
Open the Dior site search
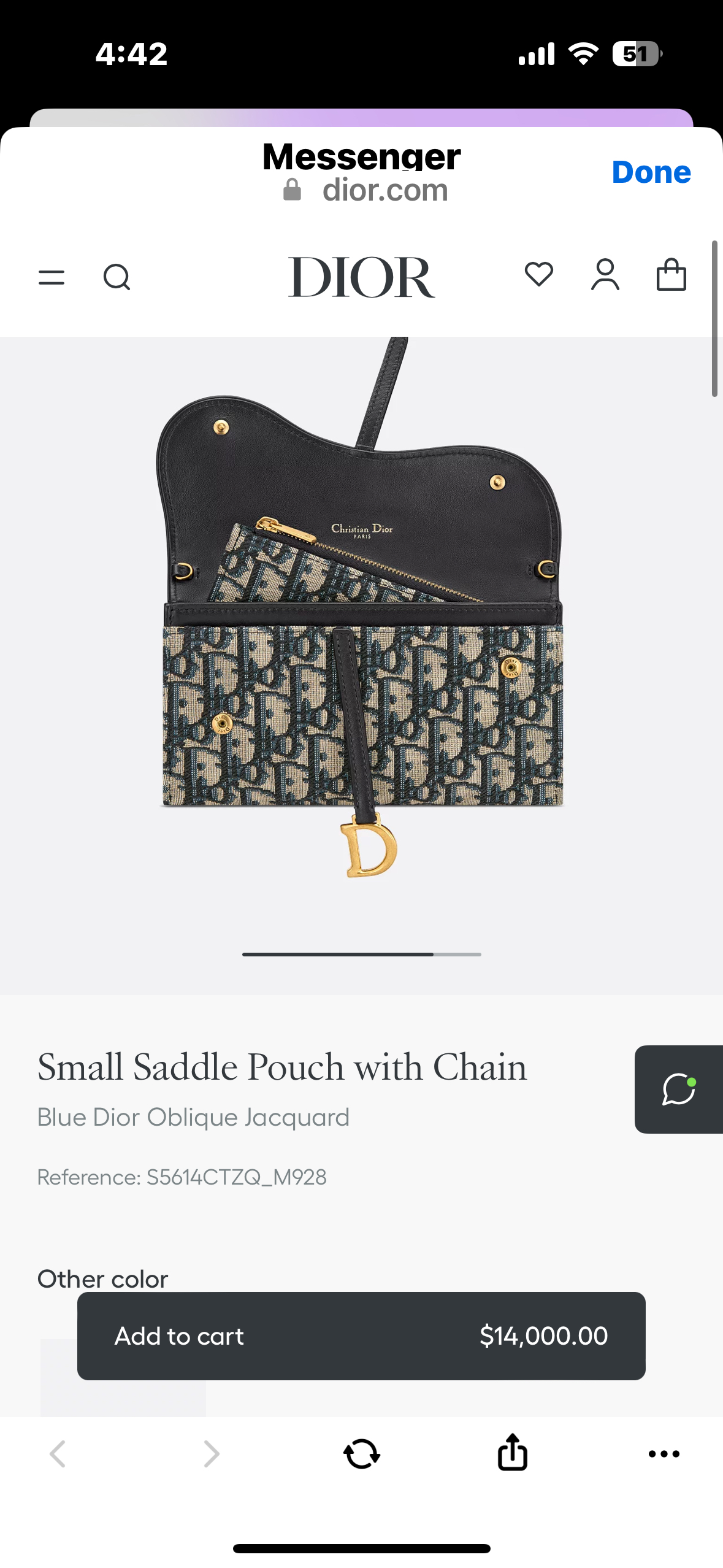click(x=117, y=277)
